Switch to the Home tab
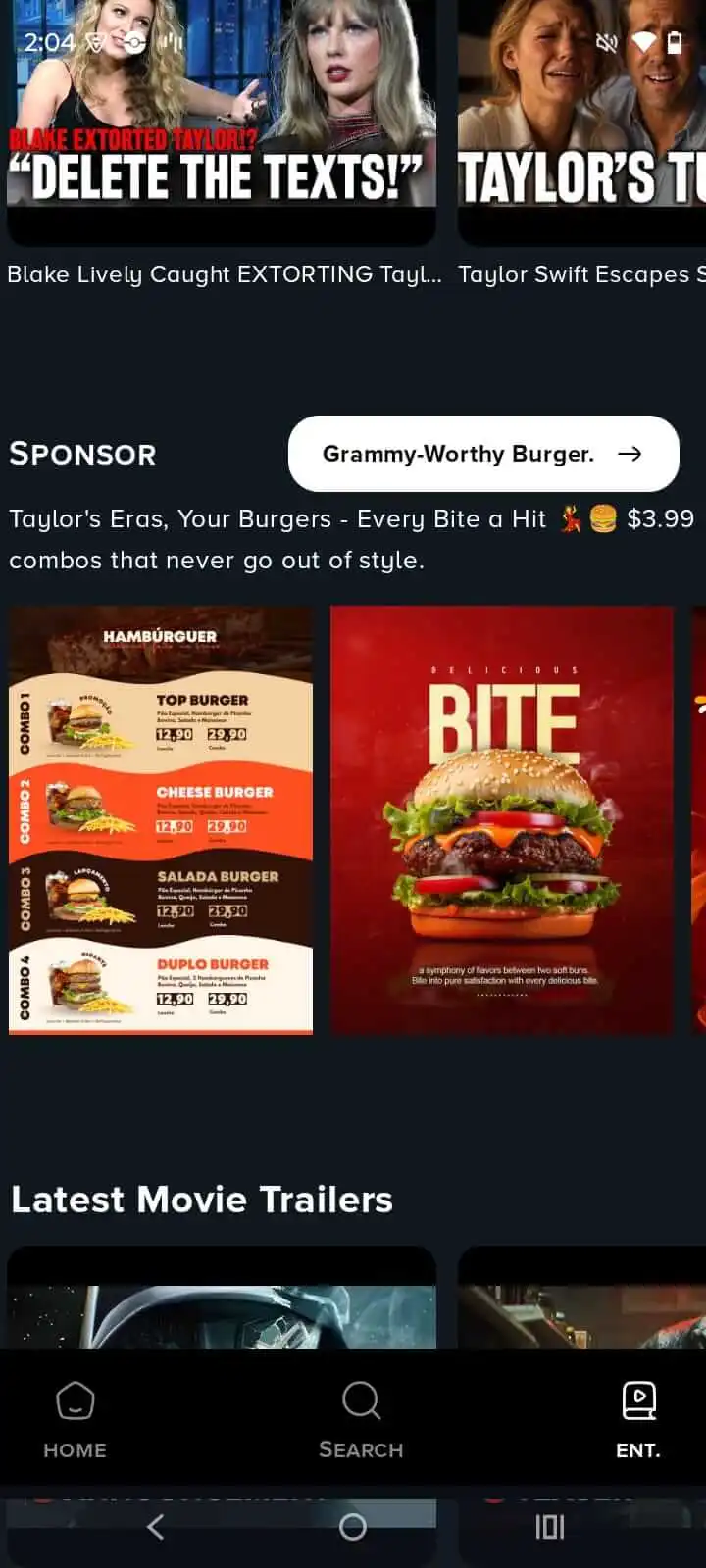The width and height of the screenshot is (706, 1568). pos(75,1419)
